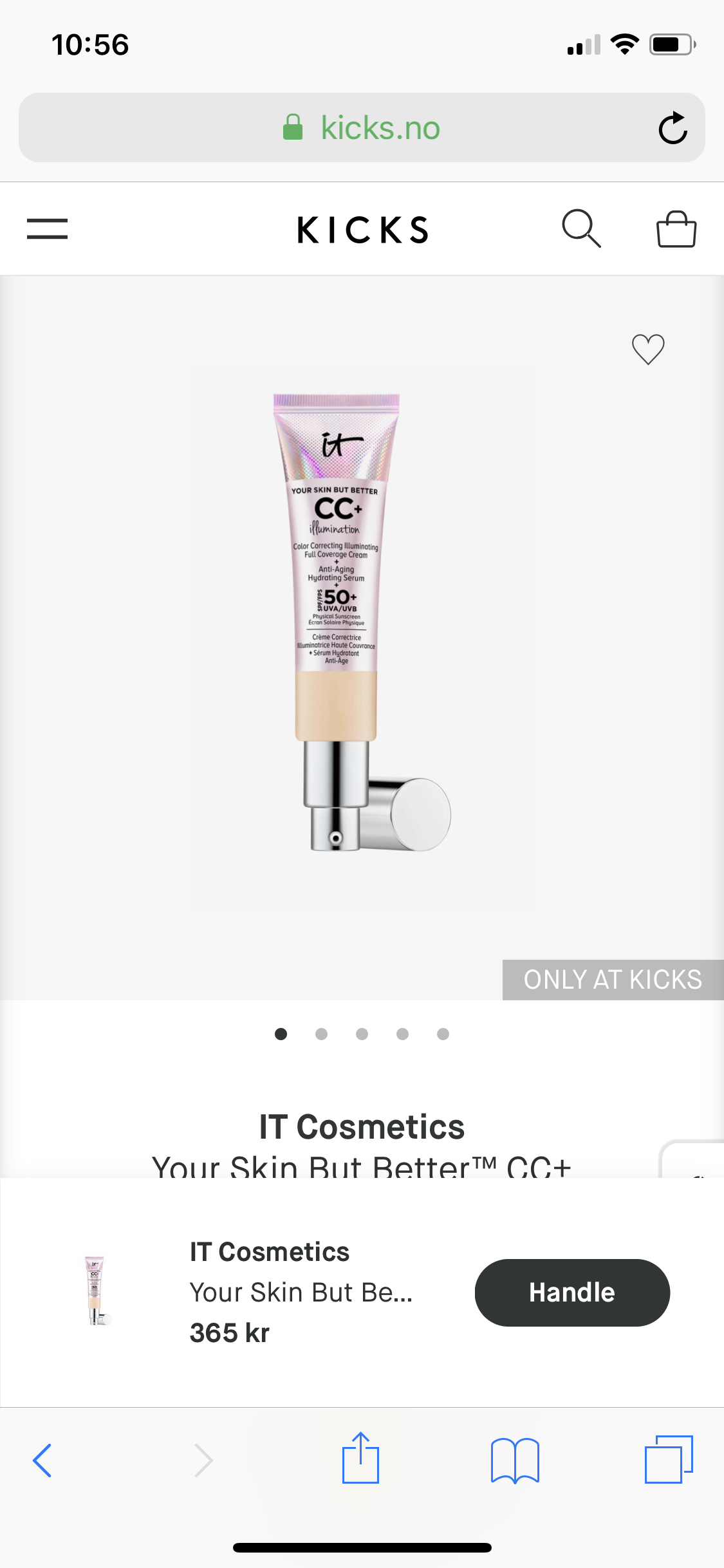Reload the kicks.no page

[x=673, y=128]
